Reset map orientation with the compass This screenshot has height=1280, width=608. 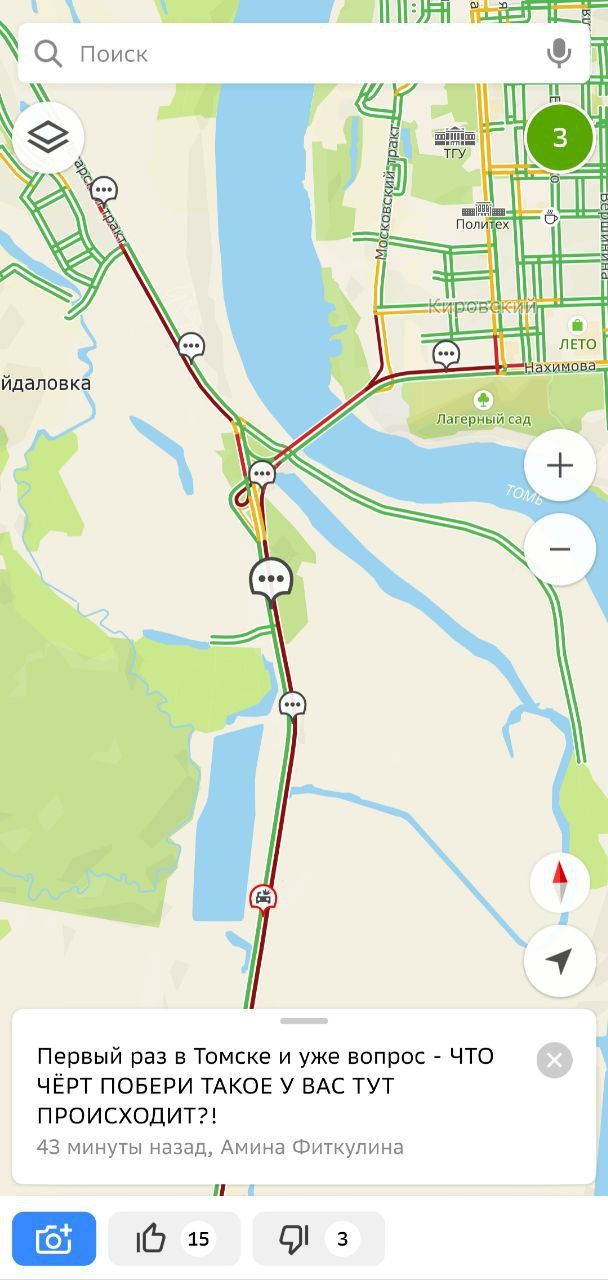pyautogui.click(x=559, y=882)
